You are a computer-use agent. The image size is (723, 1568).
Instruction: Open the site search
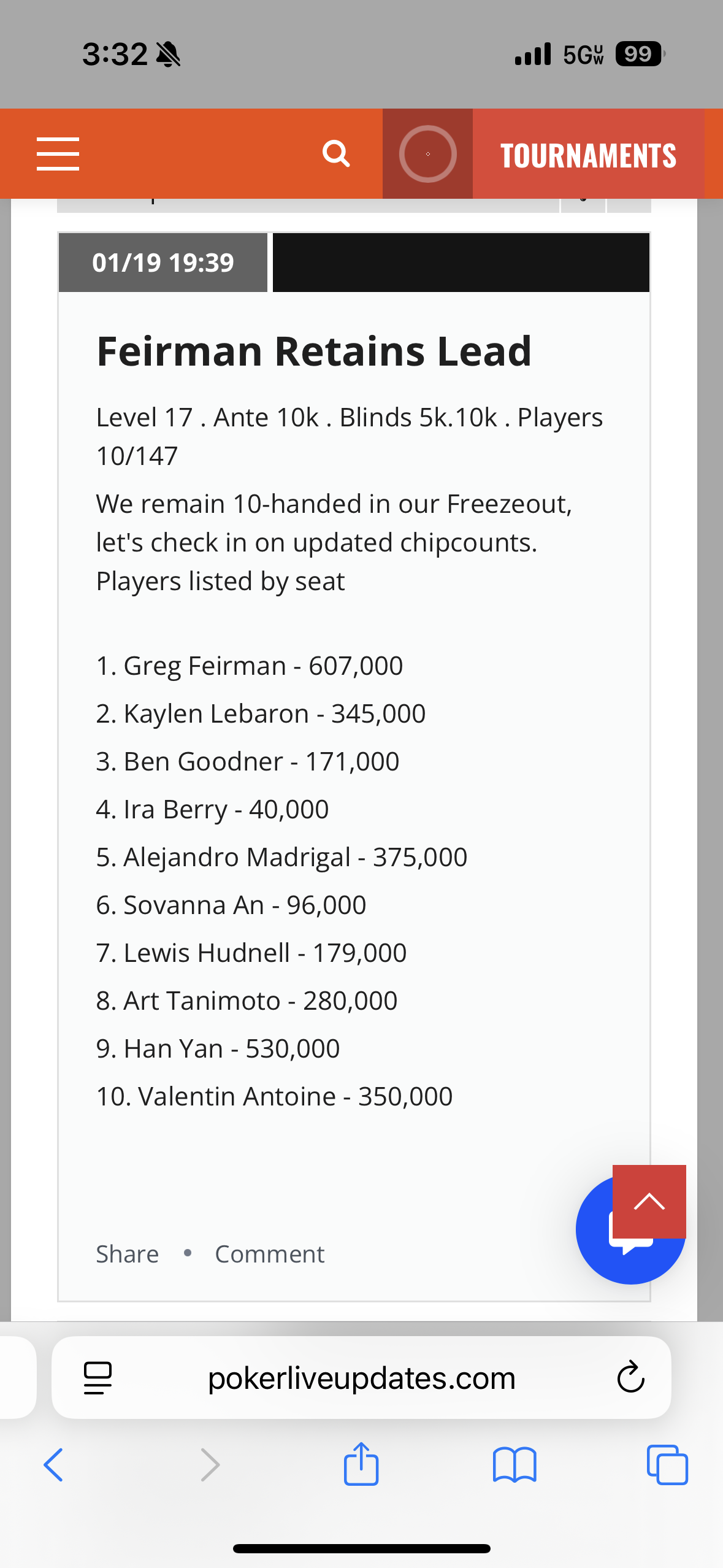pyautogui.click(x=336, y=153)
